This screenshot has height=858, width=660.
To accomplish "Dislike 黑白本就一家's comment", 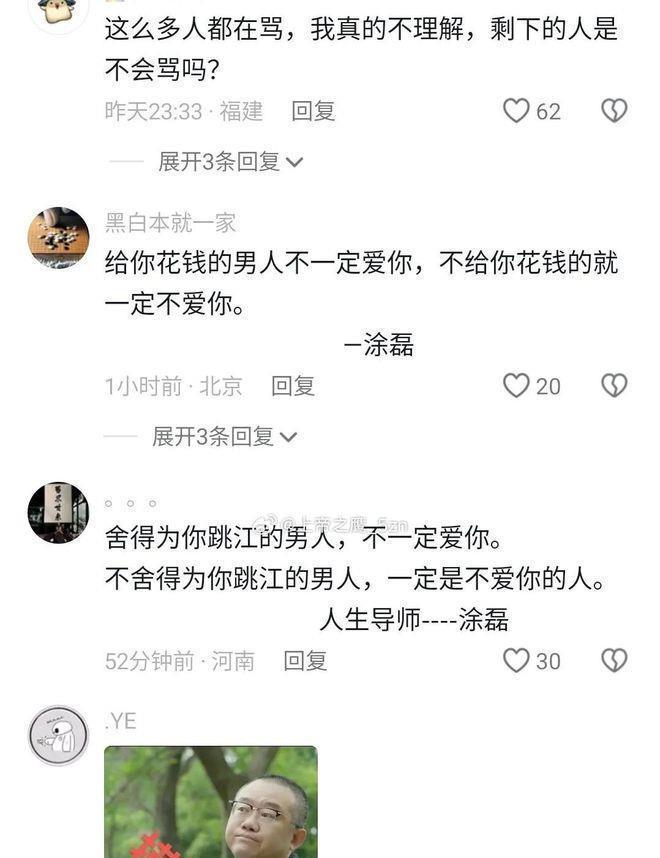I will (x=614, y=386).
